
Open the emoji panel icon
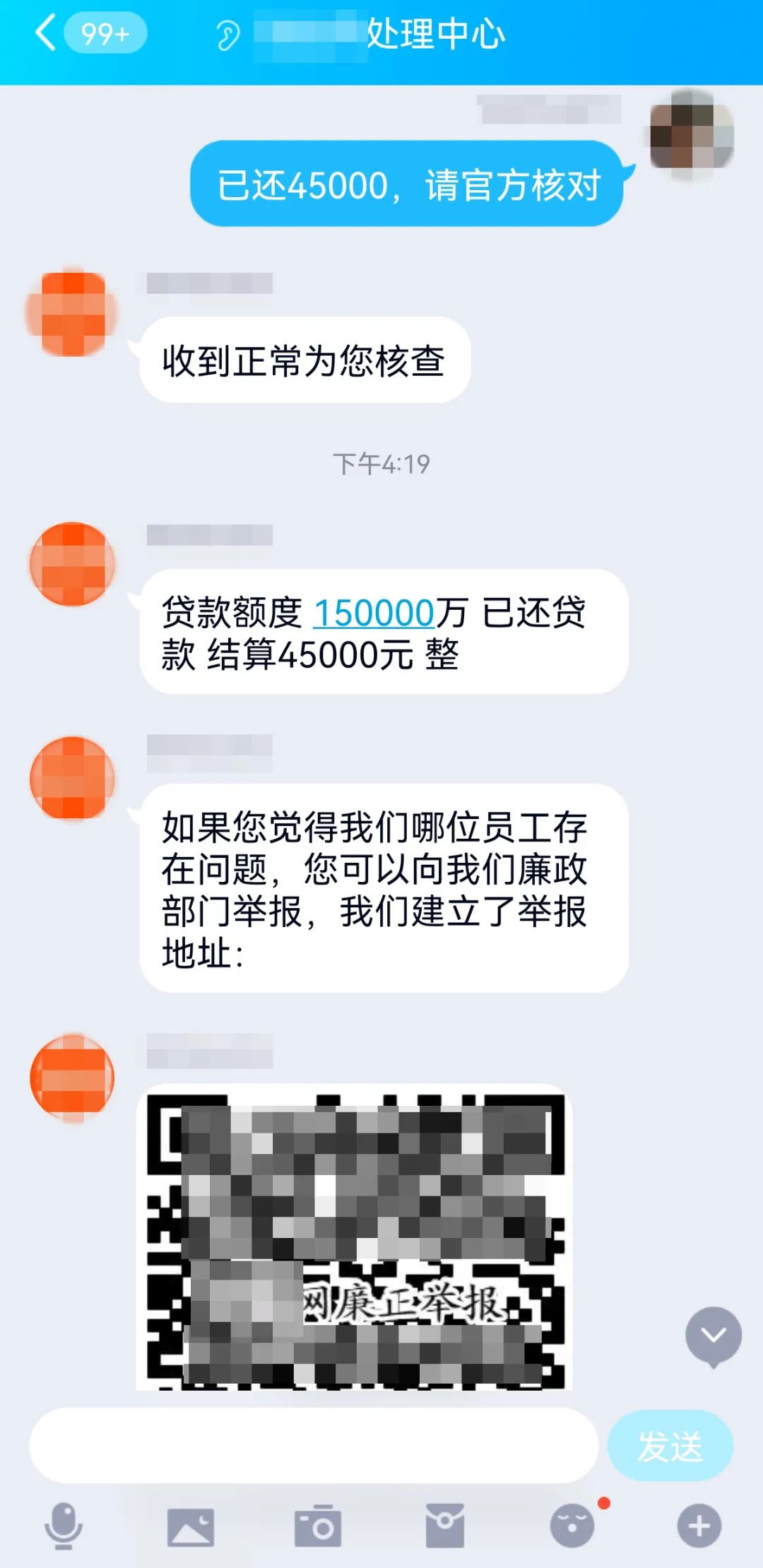[572, 1523]
